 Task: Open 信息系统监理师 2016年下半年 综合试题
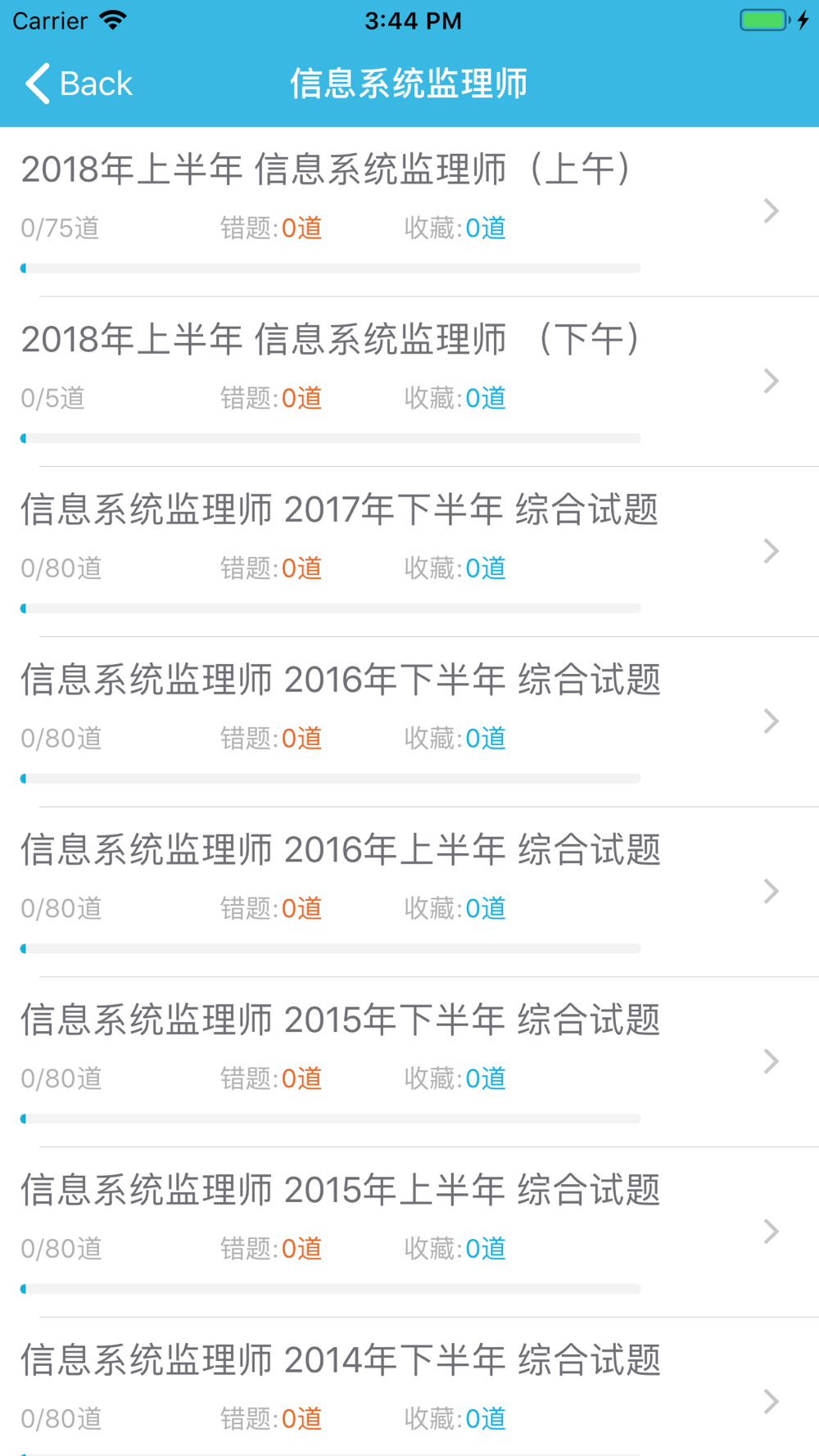(409, 722)
